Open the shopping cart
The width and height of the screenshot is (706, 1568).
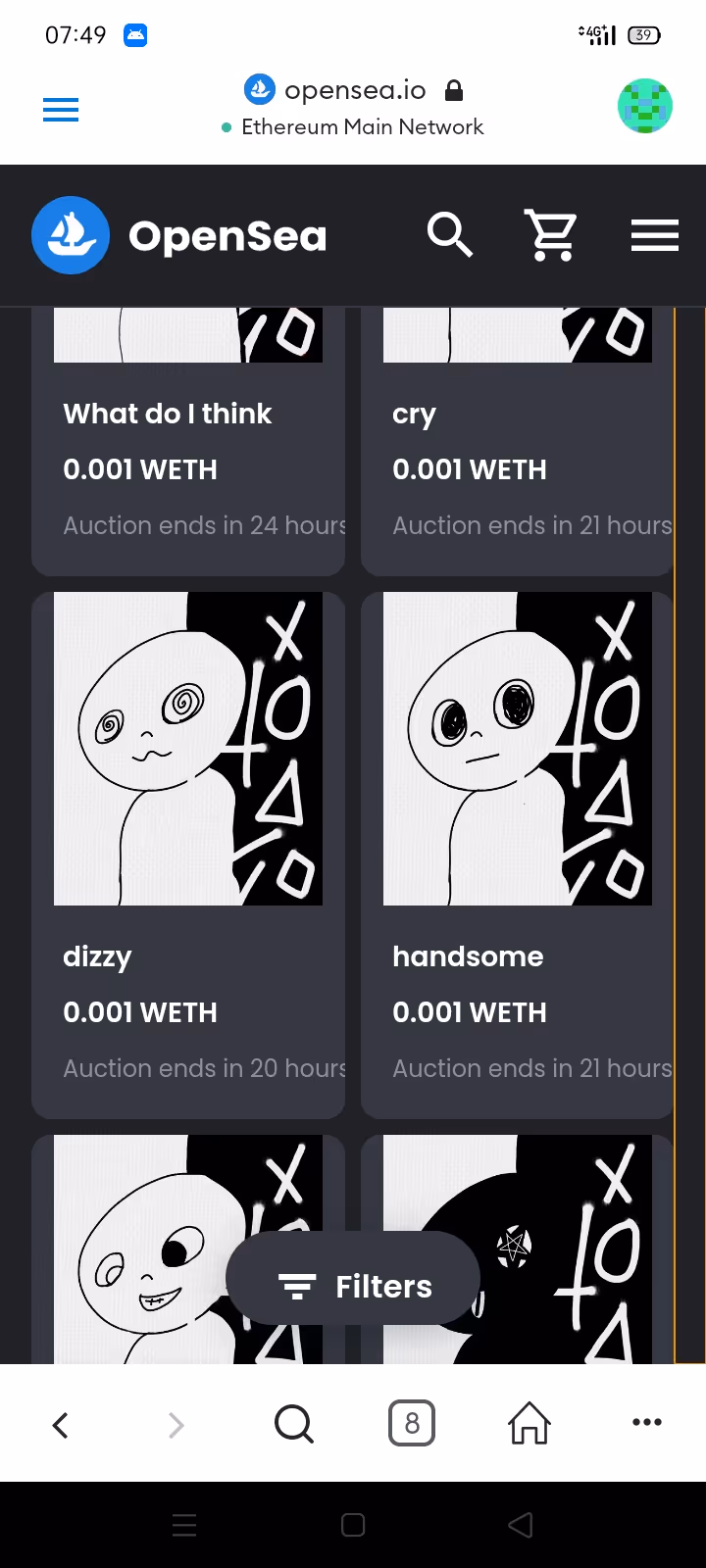(x=552, y=235)
